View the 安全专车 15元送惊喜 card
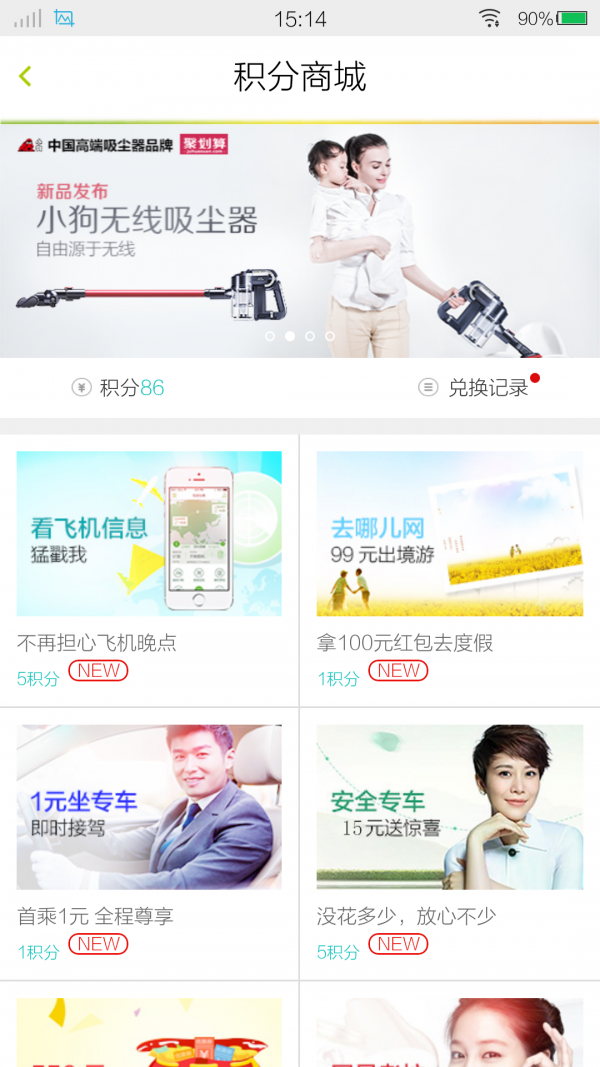Screen dimensions: 600x1067 tap(449, 807)
